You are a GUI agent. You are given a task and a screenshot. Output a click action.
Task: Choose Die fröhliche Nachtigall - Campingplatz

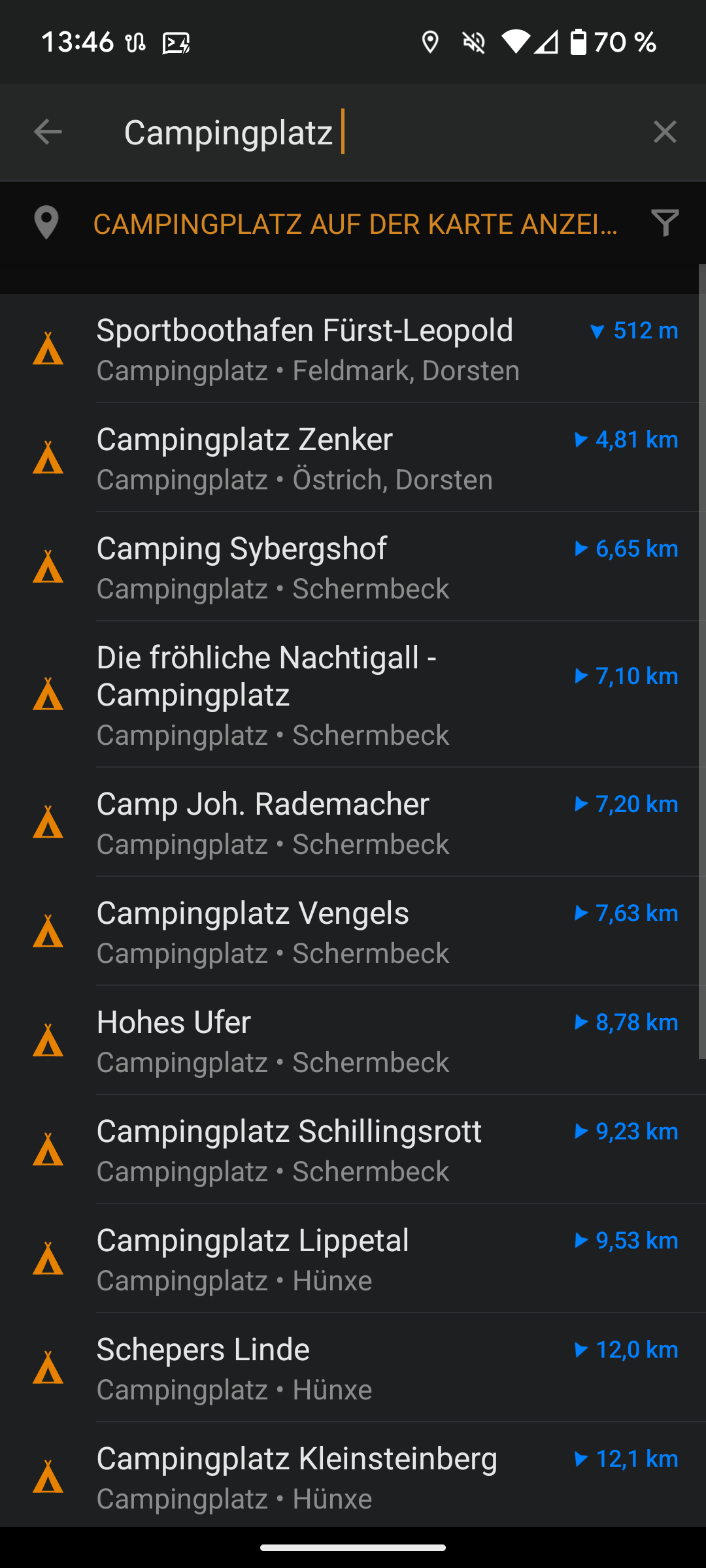pos(353,694)
